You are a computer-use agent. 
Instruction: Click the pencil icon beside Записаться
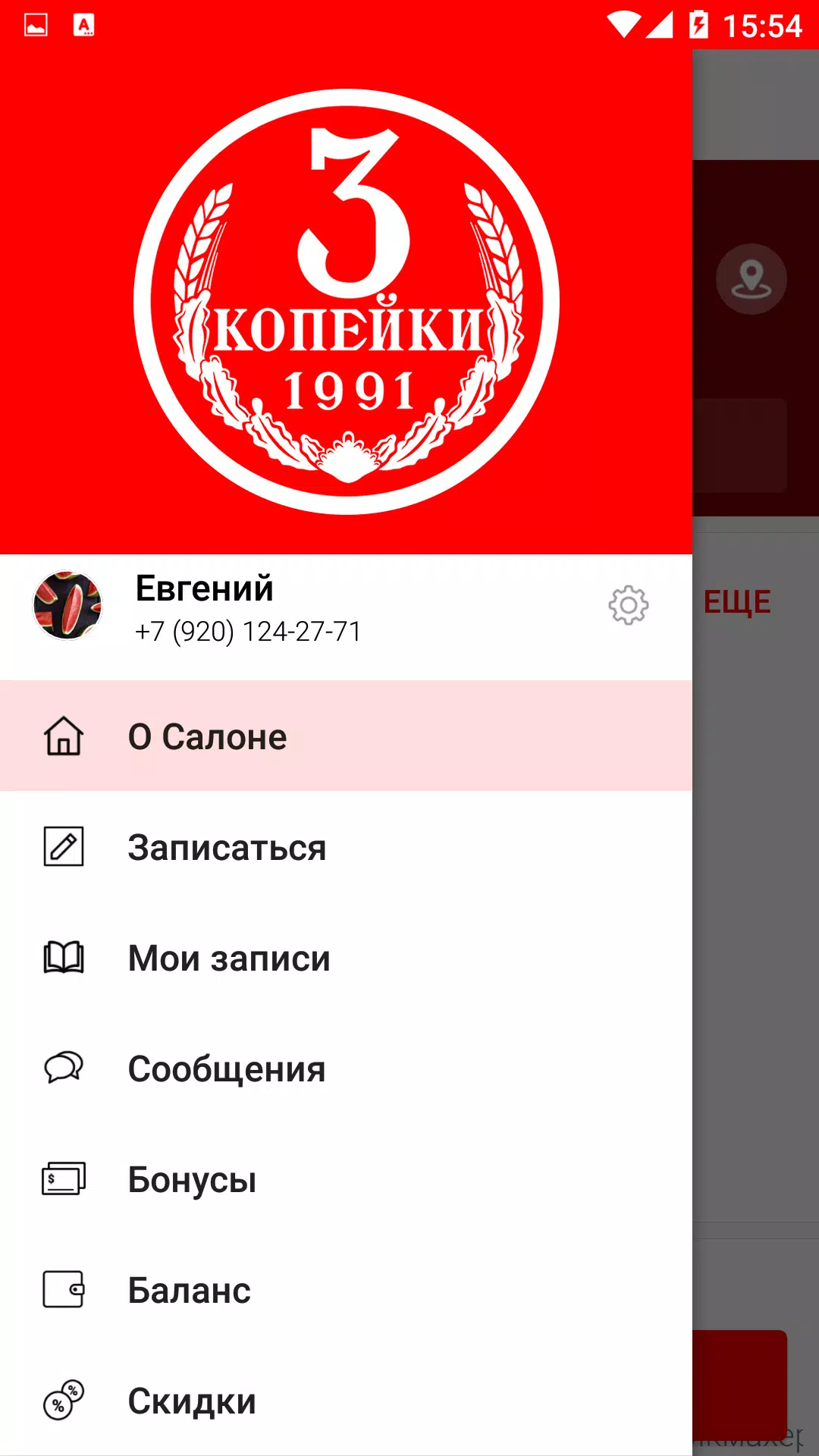coord(64,847)
